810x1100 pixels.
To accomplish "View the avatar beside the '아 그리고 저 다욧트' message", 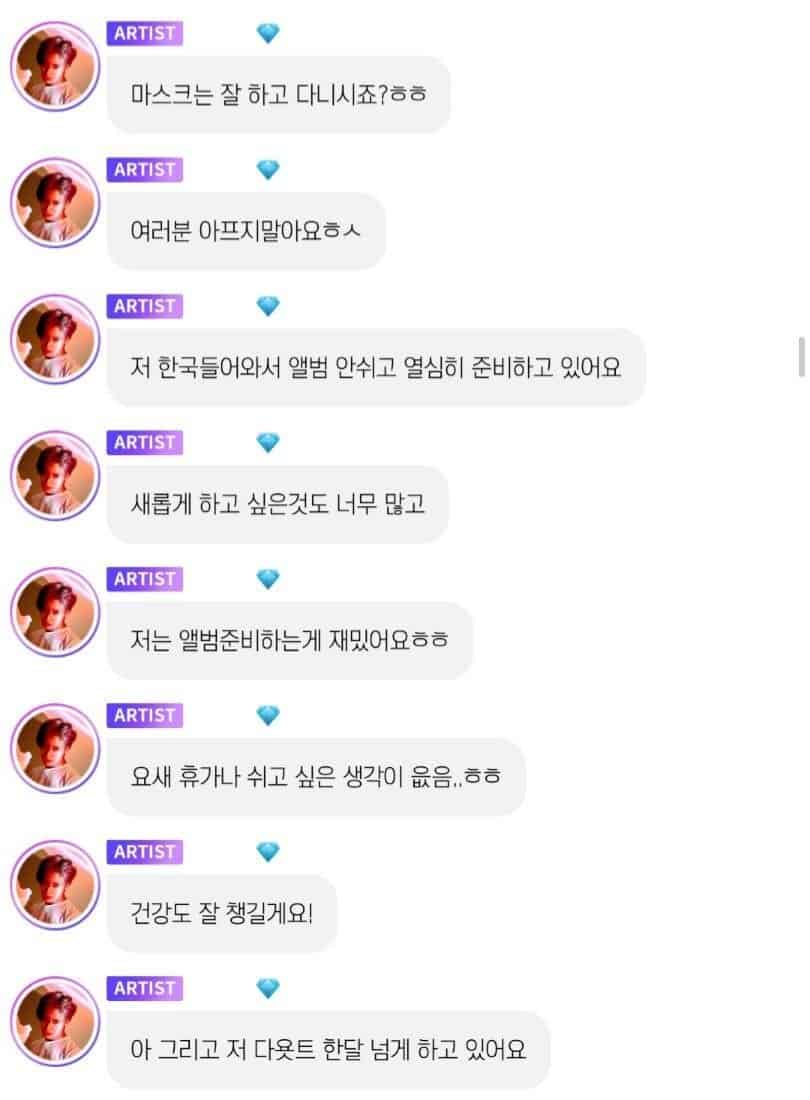I will click(55, 1021).
